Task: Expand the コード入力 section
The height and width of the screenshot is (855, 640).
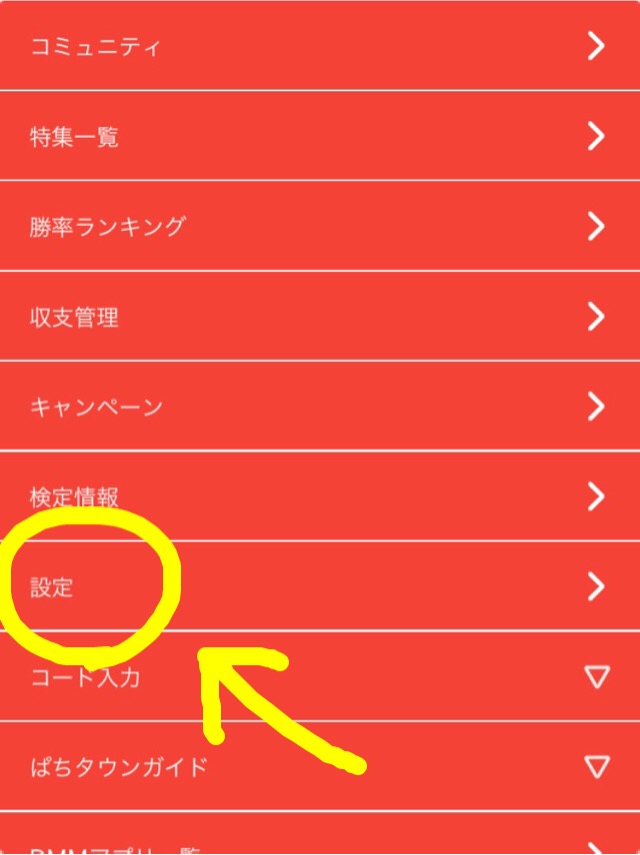Action: pyautogui.click(x=320, y=677)
